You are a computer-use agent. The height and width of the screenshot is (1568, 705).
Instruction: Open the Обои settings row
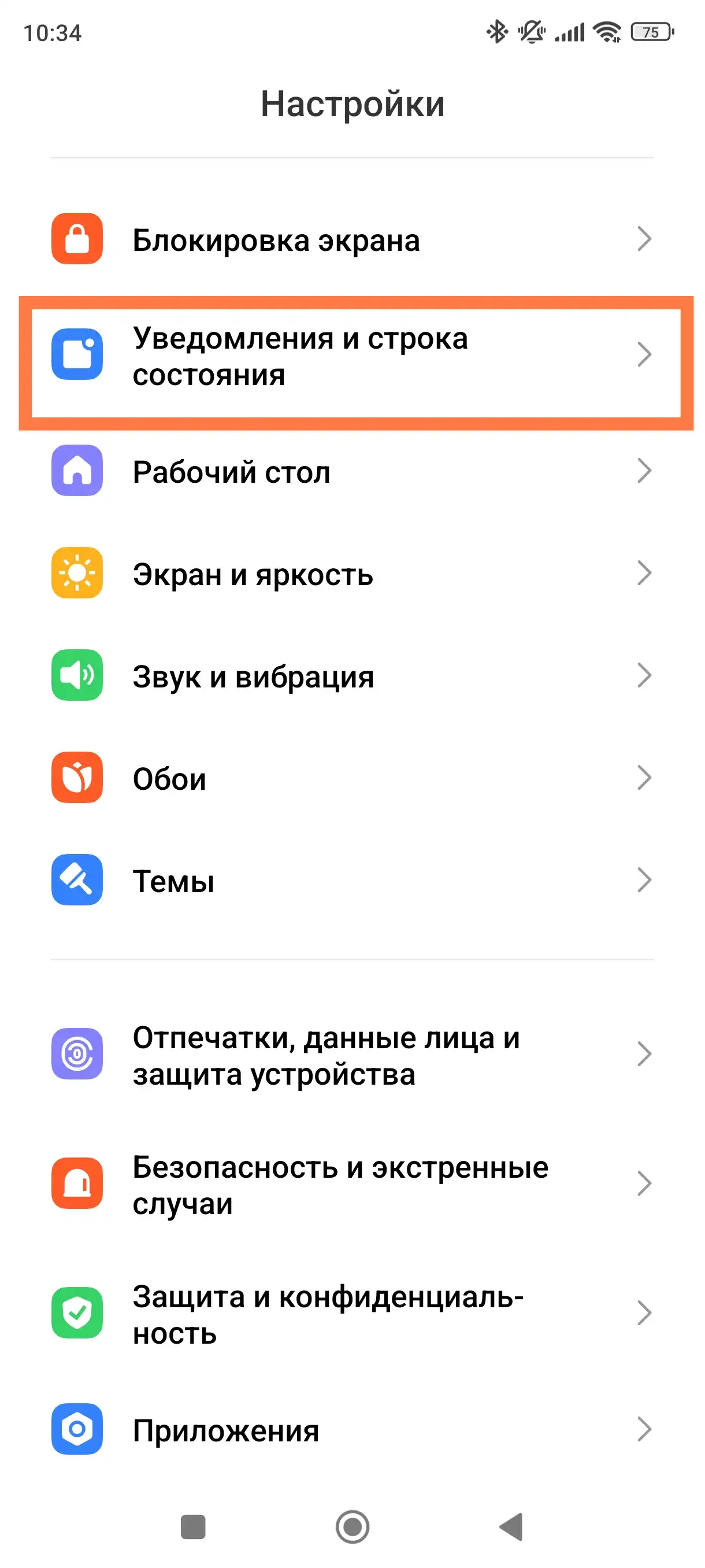click(x=352, y=778)
